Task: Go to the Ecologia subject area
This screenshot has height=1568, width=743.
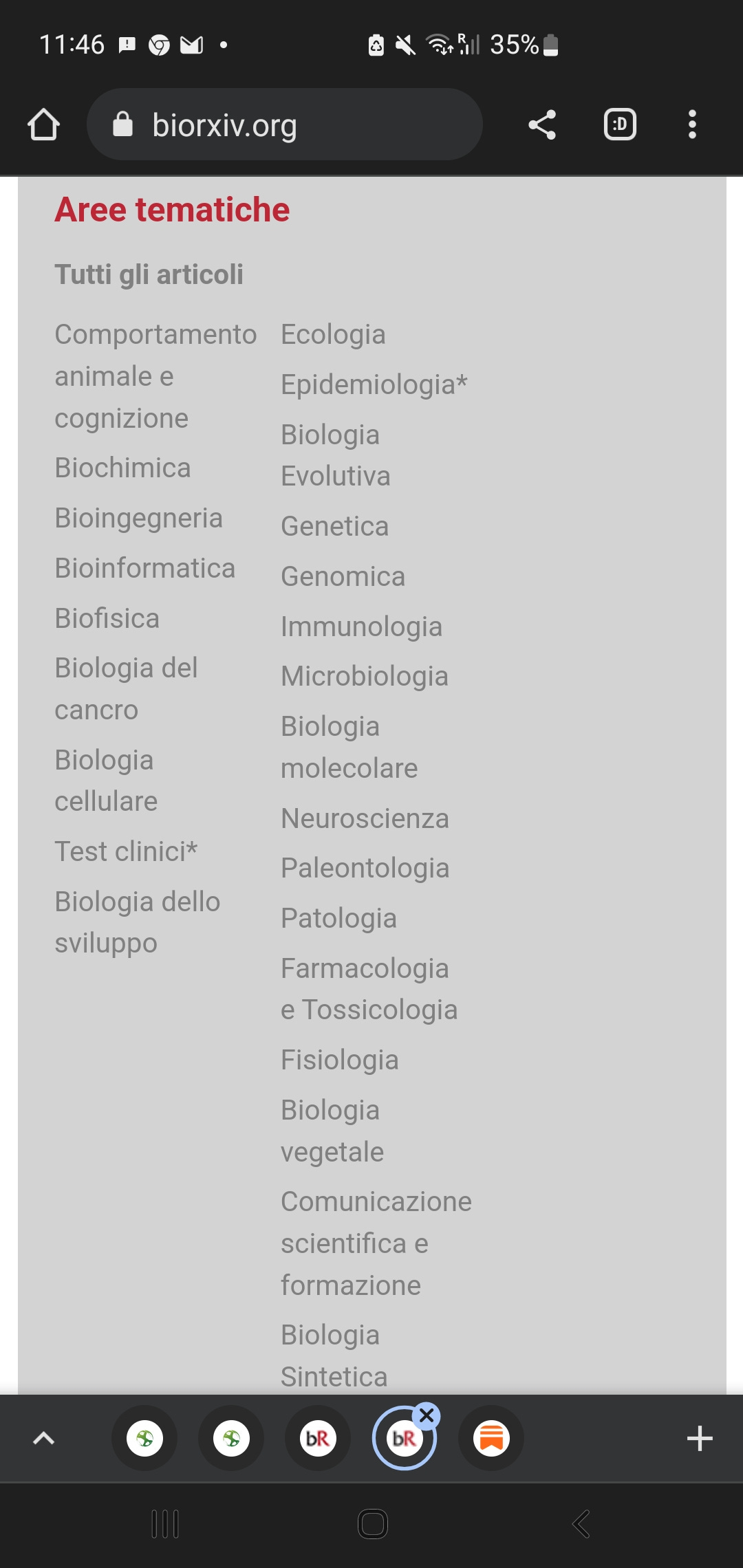Action: click(x=333, y=335)
